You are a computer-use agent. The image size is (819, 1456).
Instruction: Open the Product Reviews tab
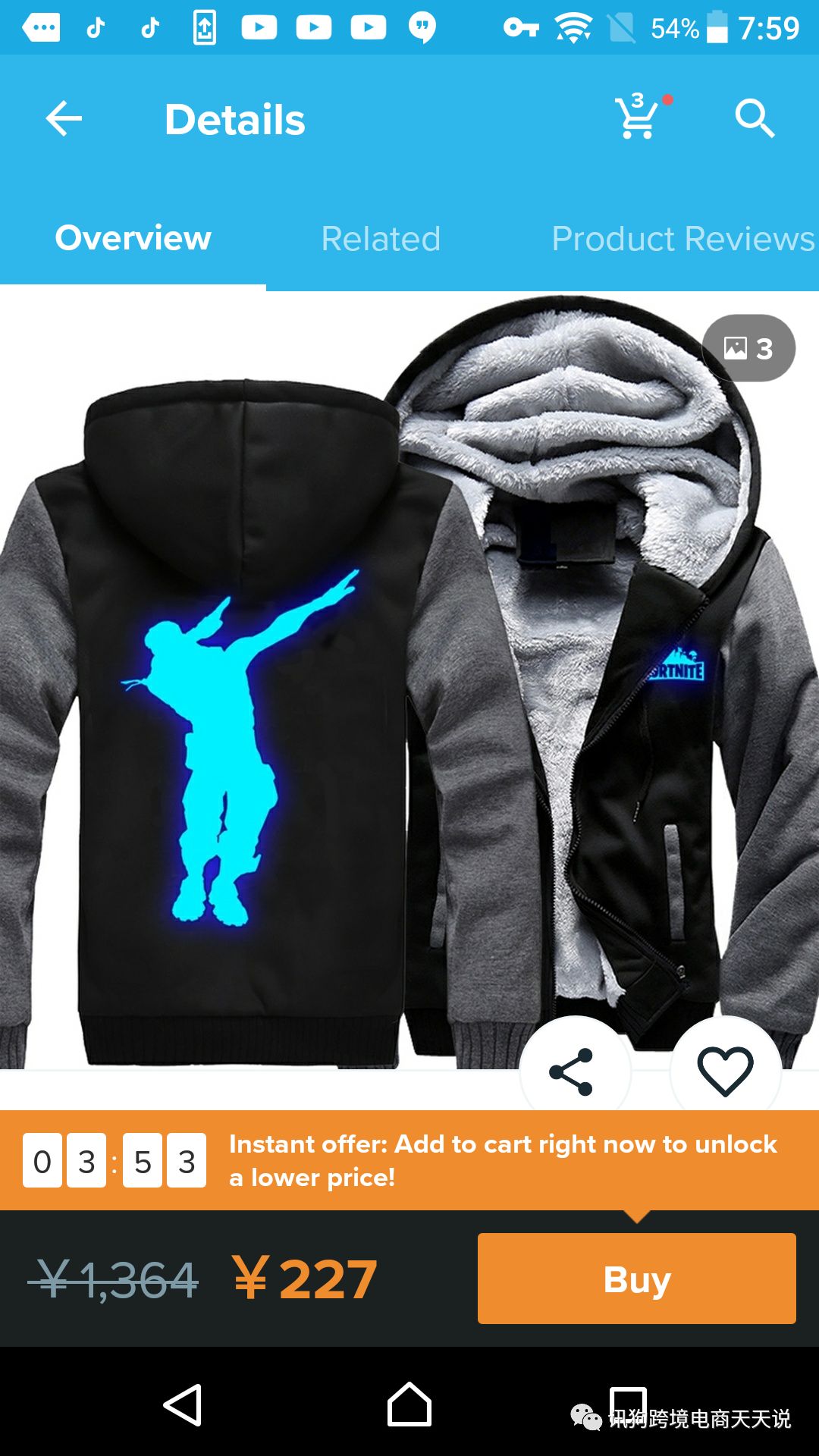pos(682,239)
